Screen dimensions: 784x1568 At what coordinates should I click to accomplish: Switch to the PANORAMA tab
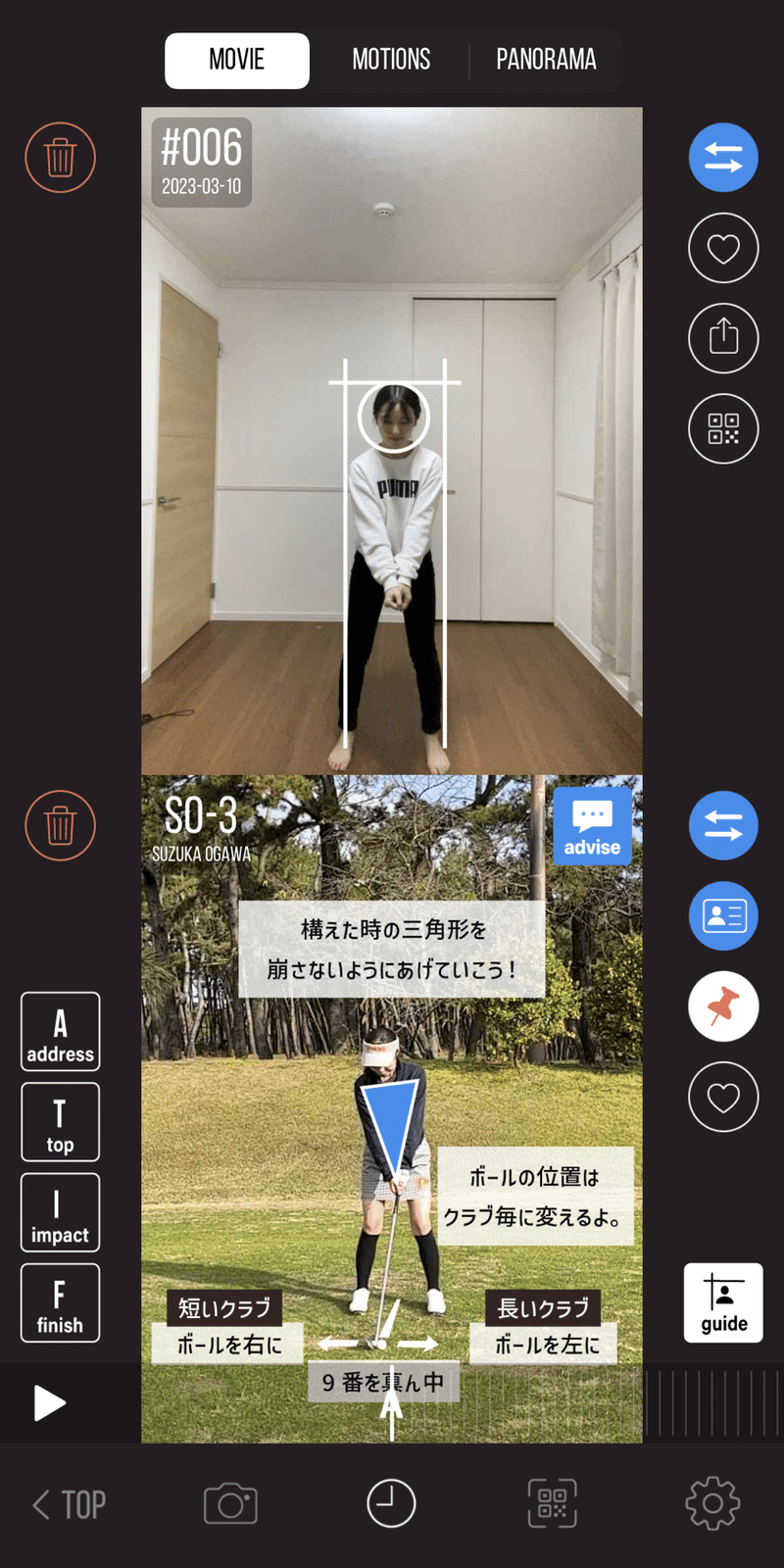546,60
